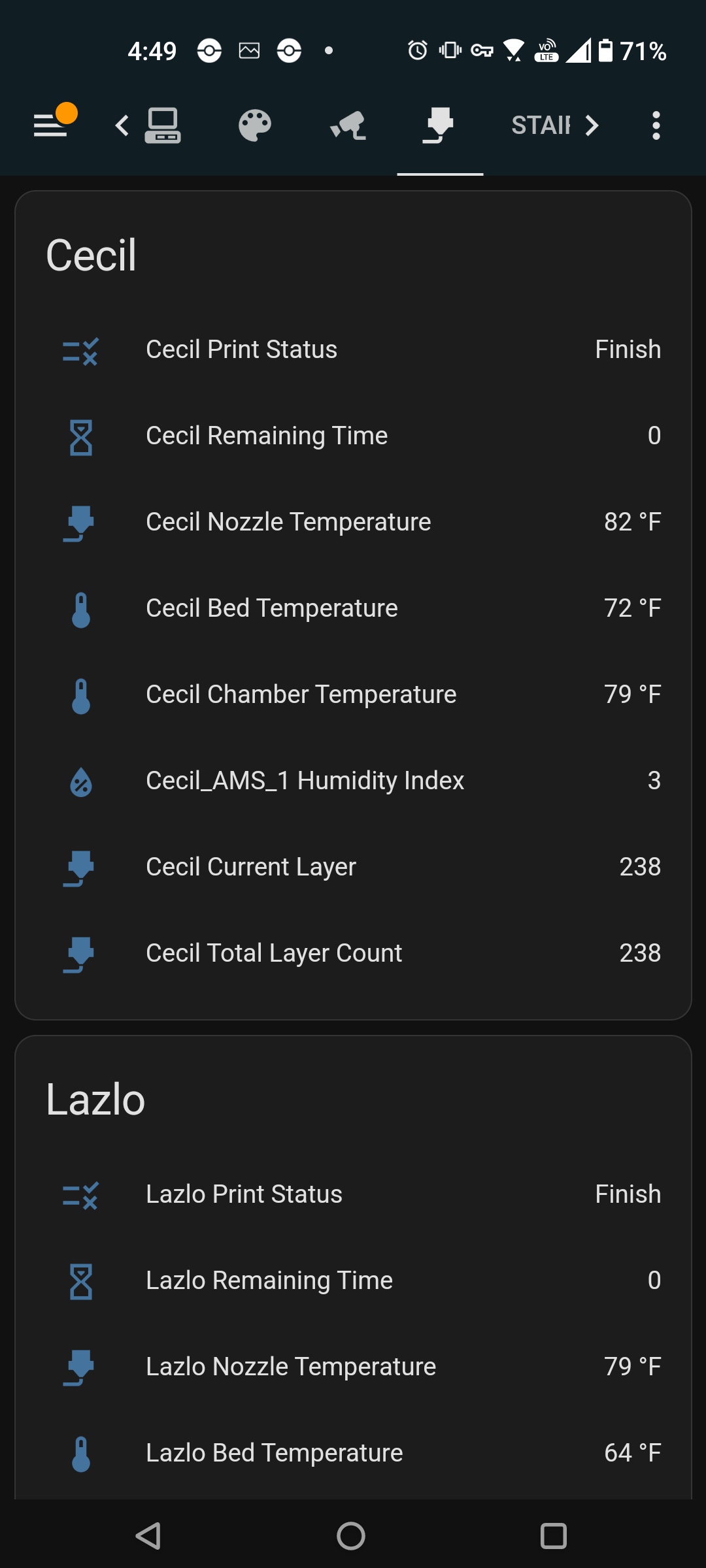Click the nozzle icon beside Lazlo Nozzle Temperature
706x1568 pixels.
click(81, 1367)
